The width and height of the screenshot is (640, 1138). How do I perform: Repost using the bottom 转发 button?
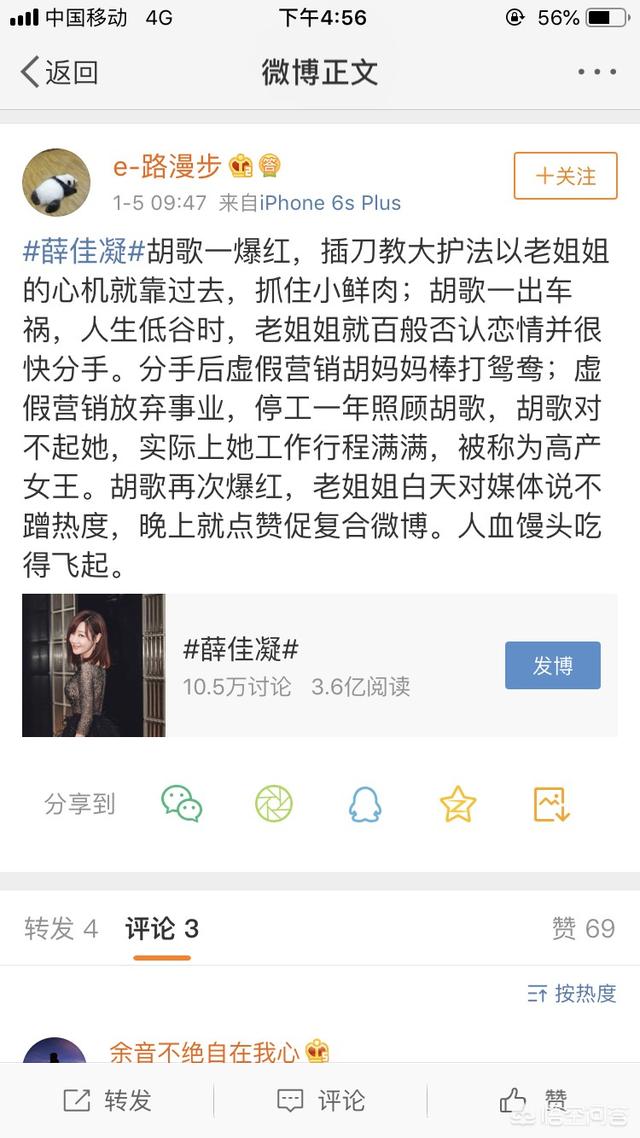(107, 1100)
